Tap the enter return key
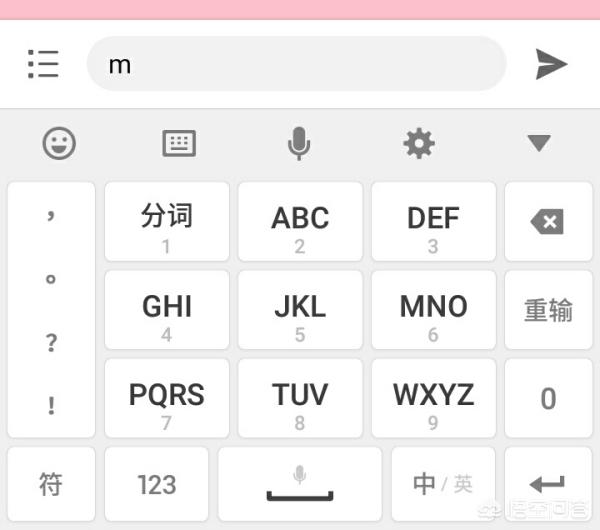600x530 pixels. click(548, 485)
